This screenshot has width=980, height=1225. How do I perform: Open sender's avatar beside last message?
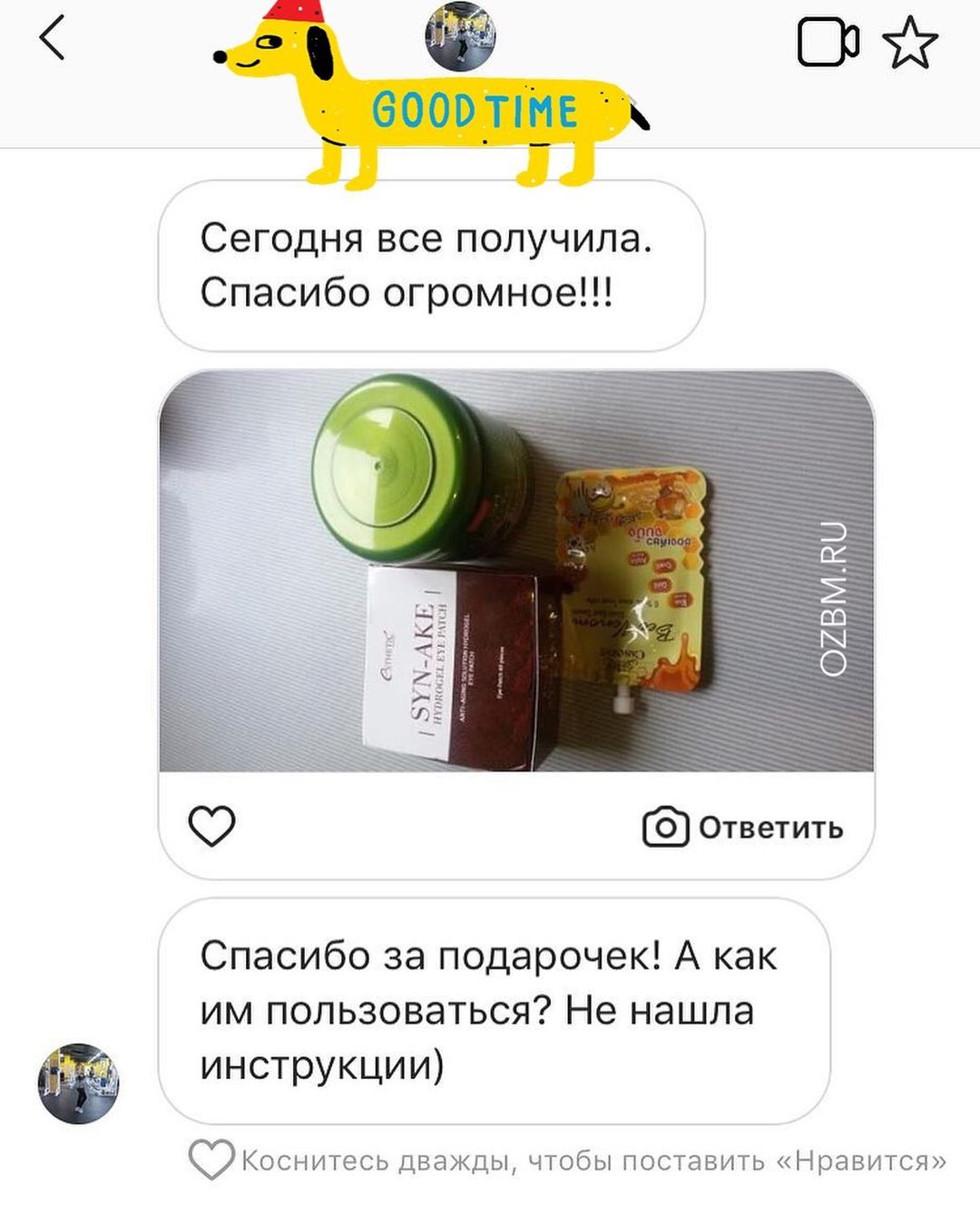tap(79, 1083)
